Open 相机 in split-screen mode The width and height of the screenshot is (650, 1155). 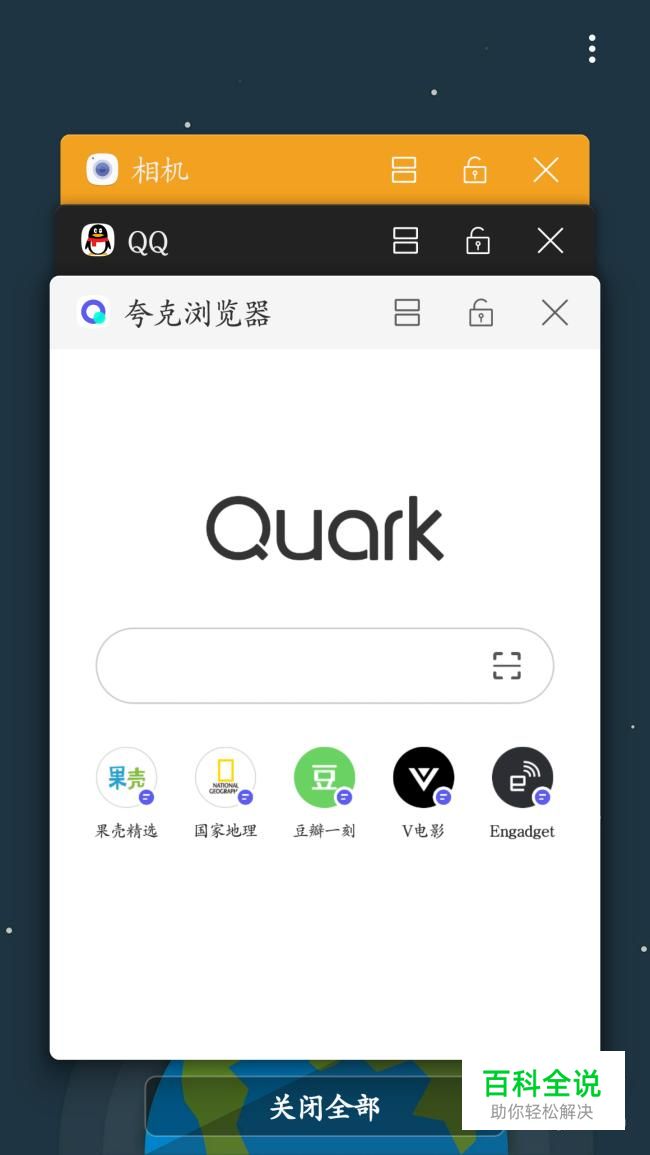(x=404, y=170)
